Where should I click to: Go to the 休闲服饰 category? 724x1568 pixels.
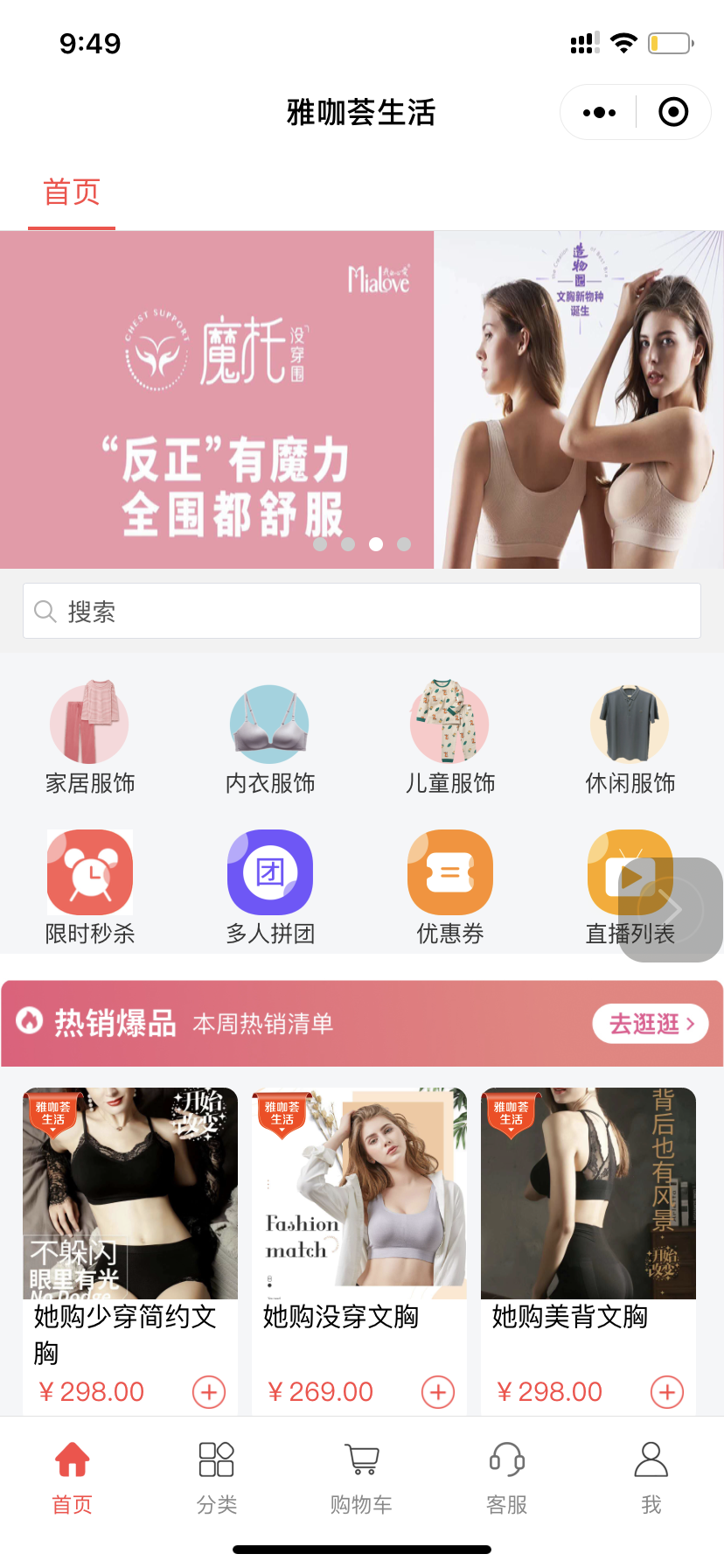(630, 737)
